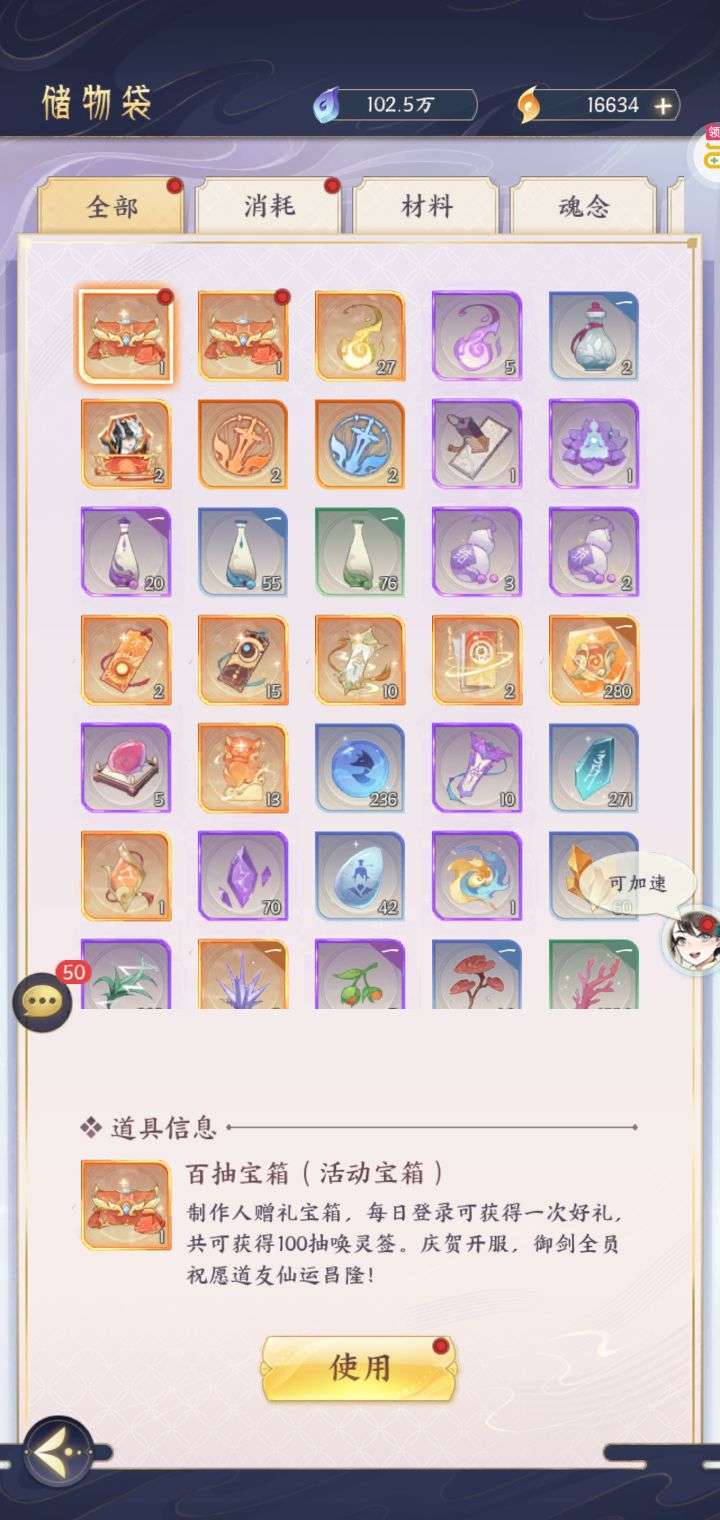Tap the 使用 button

pos(359,1368)
